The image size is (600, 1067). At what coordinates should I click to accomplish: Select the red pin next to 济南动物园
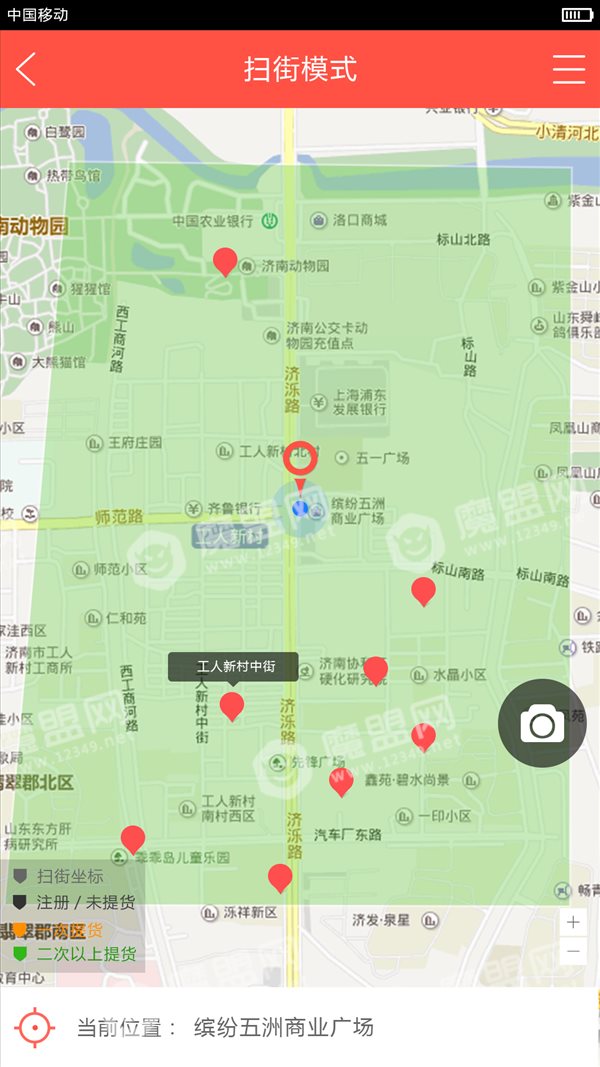click(x=225, y=262)
